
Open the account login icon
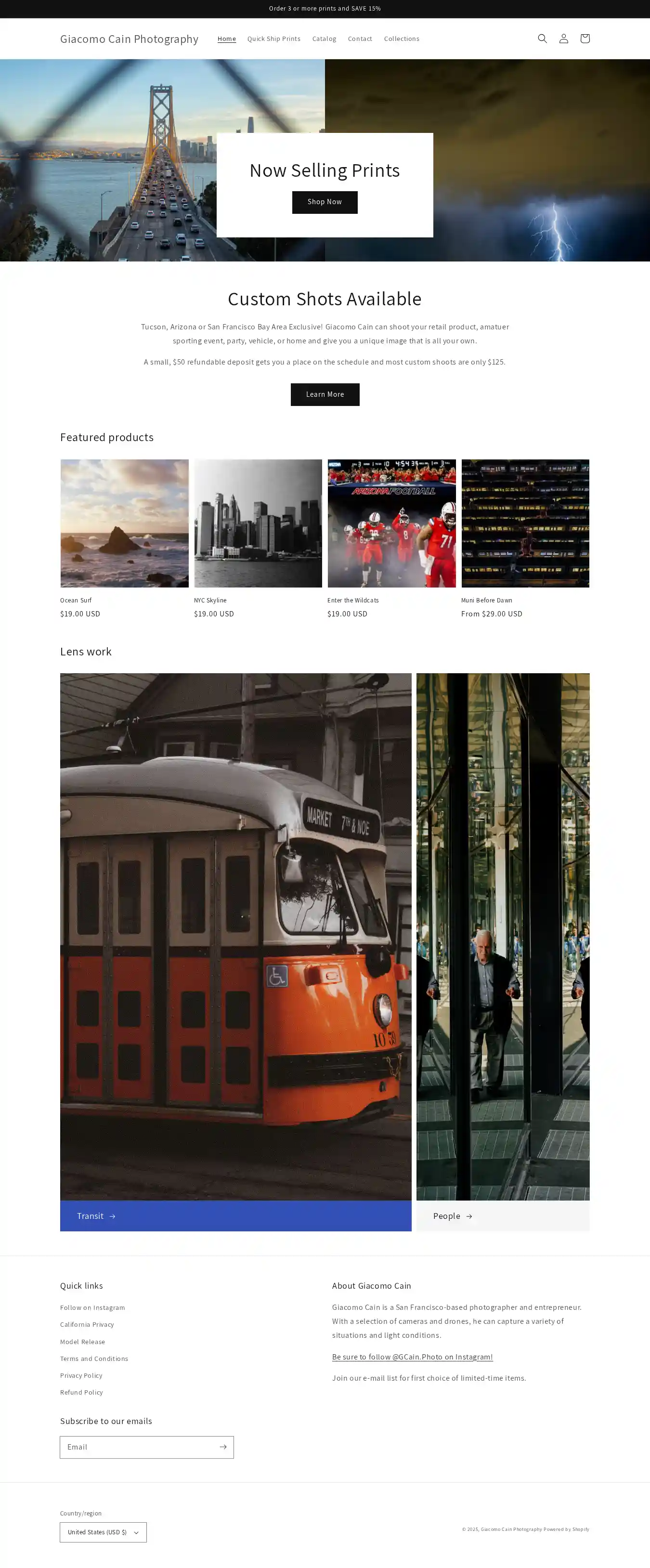(x=564, y=39)
